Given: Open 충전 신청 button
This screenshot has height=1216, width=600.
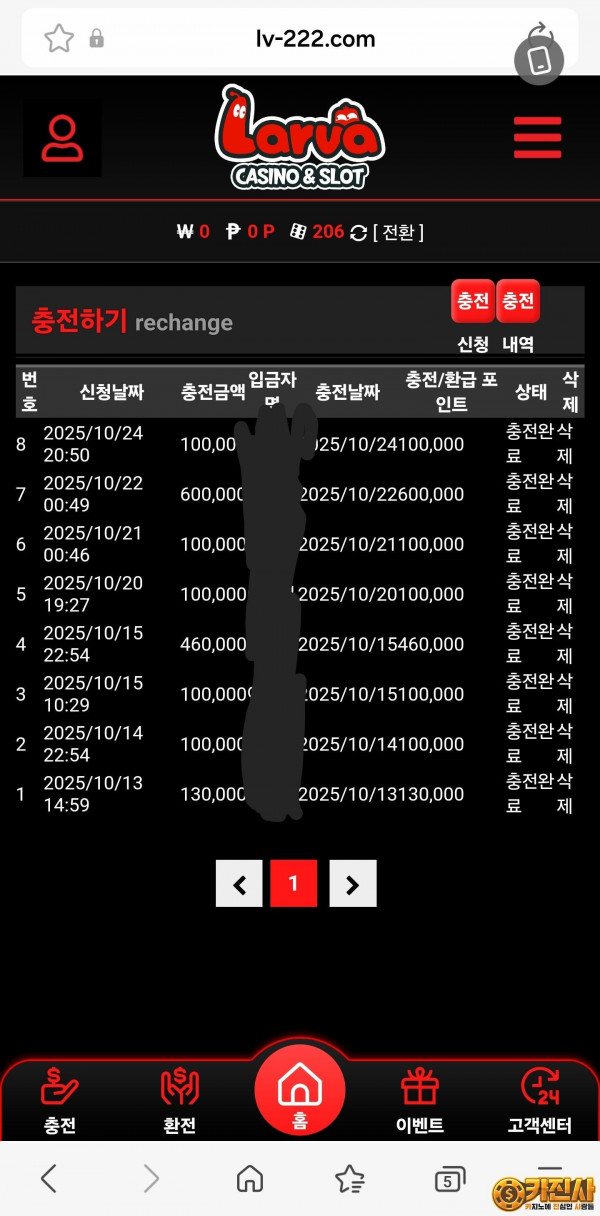Looking at the screenshot, I should pyautogui.click(x=472, y=302).
